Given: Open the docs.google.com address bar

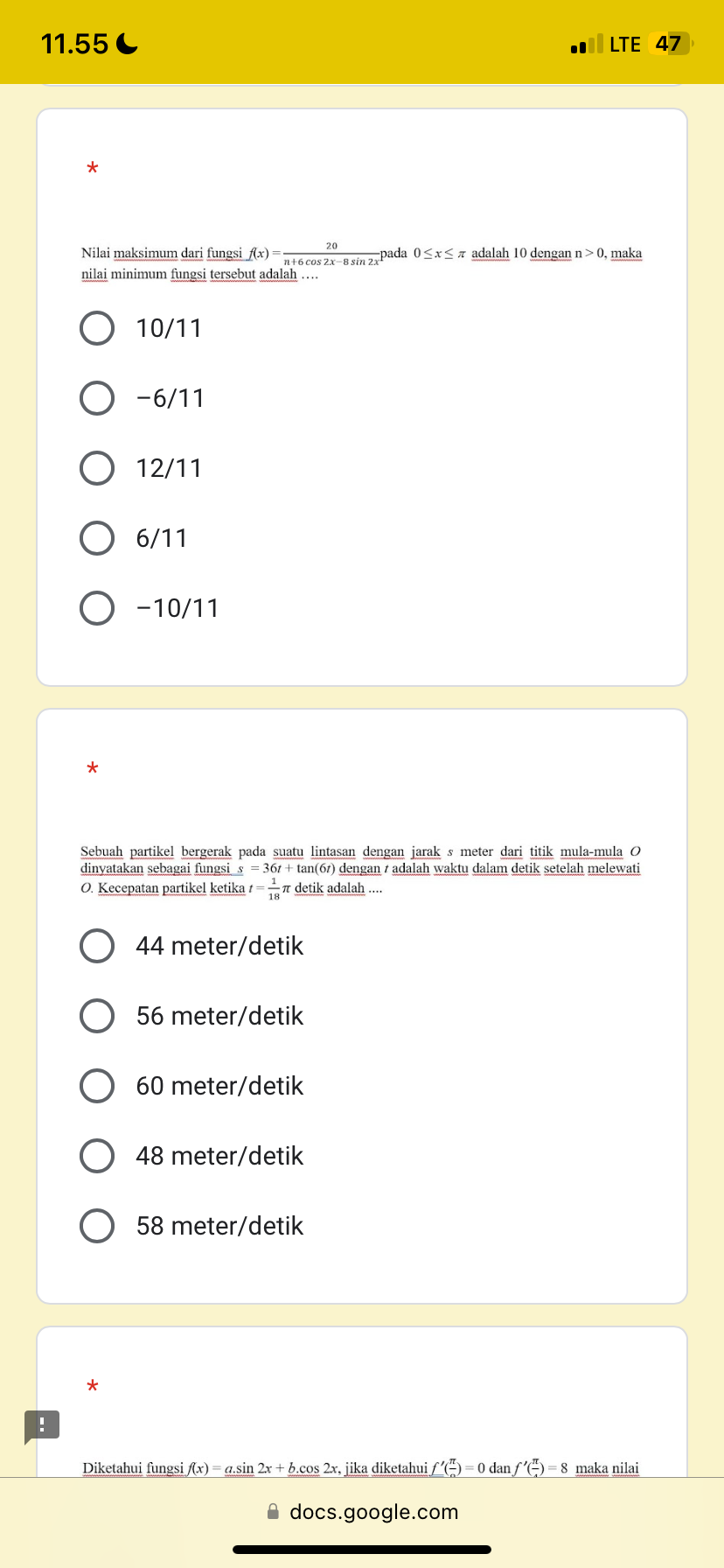Looking at the screenshot, I should coord(362,1512).
